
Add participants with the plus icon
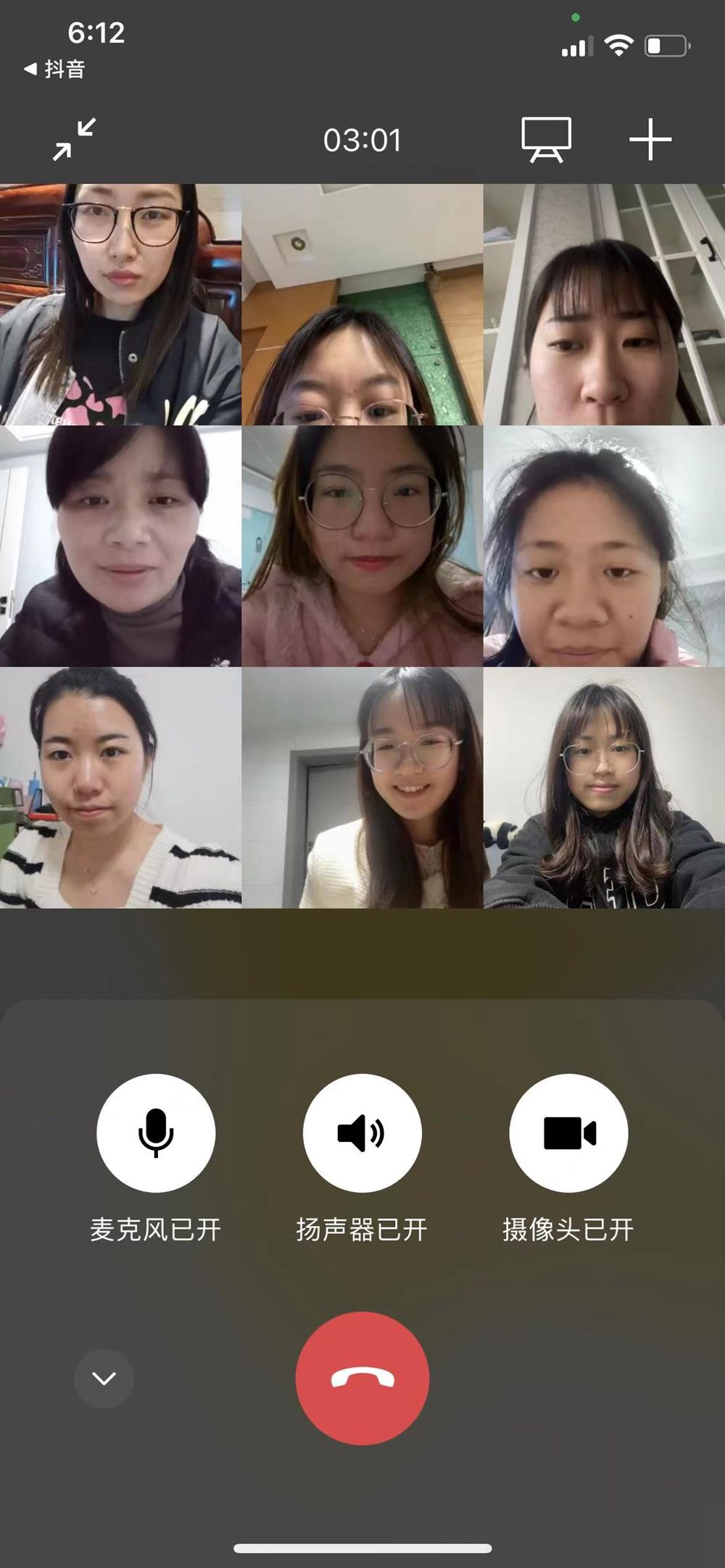click(650, 139)
